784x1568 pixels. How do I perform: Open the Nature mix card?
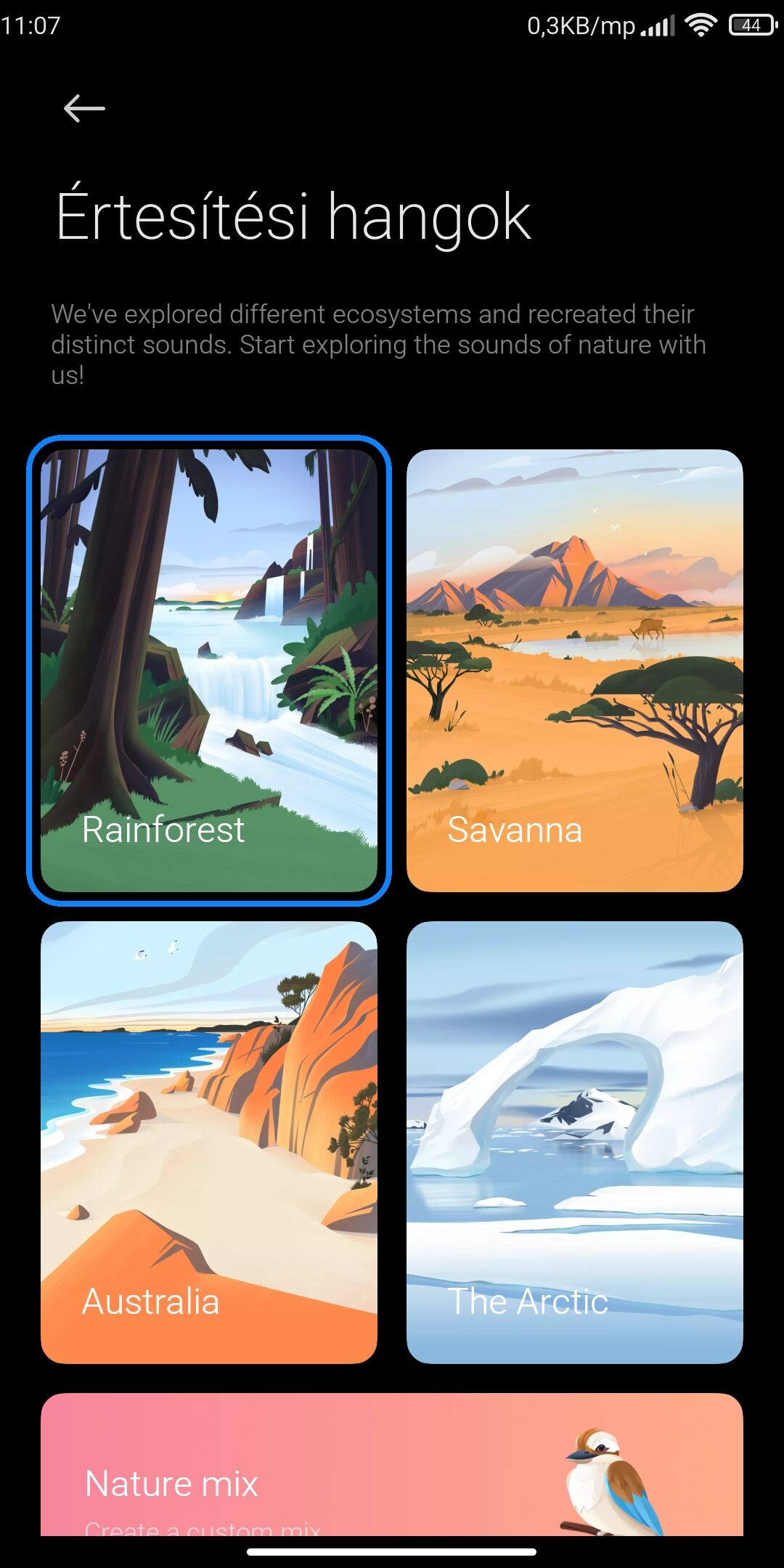392,1466
